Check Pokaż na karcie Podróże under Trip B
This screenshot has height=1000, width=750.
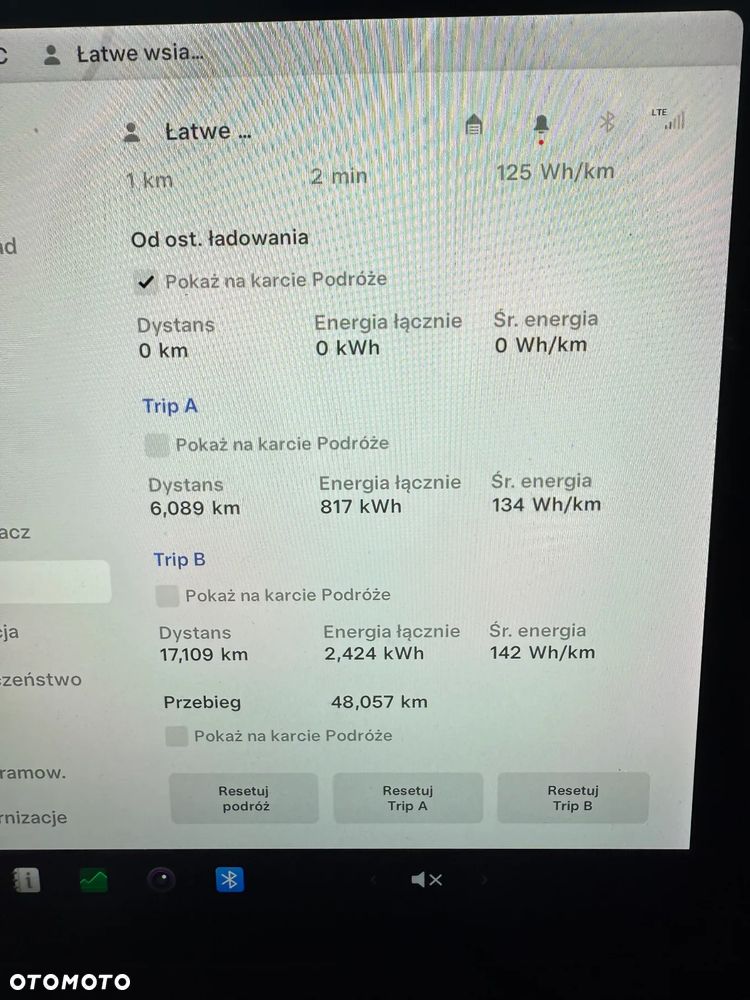click(168, 596)
